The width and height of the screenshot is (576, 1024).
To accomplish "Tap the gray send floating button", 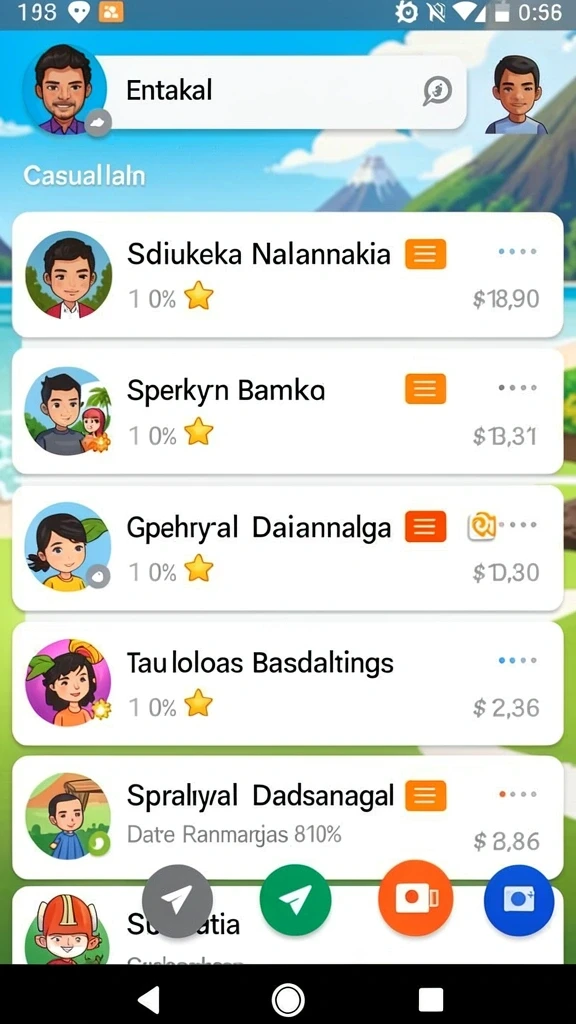I will coord(177,901).
